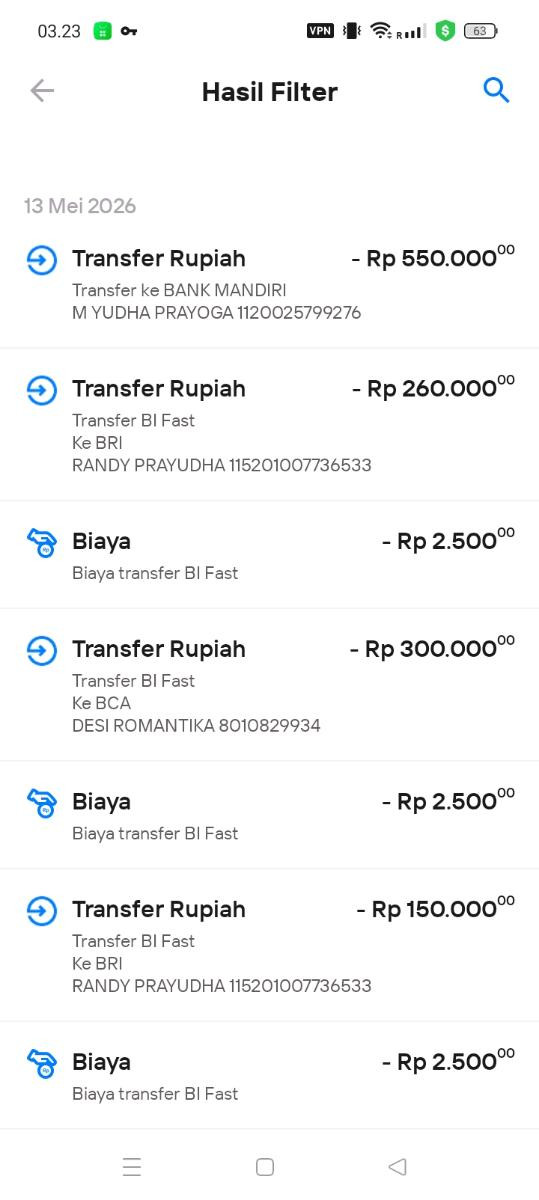The height and width of the screenshot is (1200, 539).
Task: Open the Rp 260.000 transfer to Randy Prayudha
Action: point(270,425)
